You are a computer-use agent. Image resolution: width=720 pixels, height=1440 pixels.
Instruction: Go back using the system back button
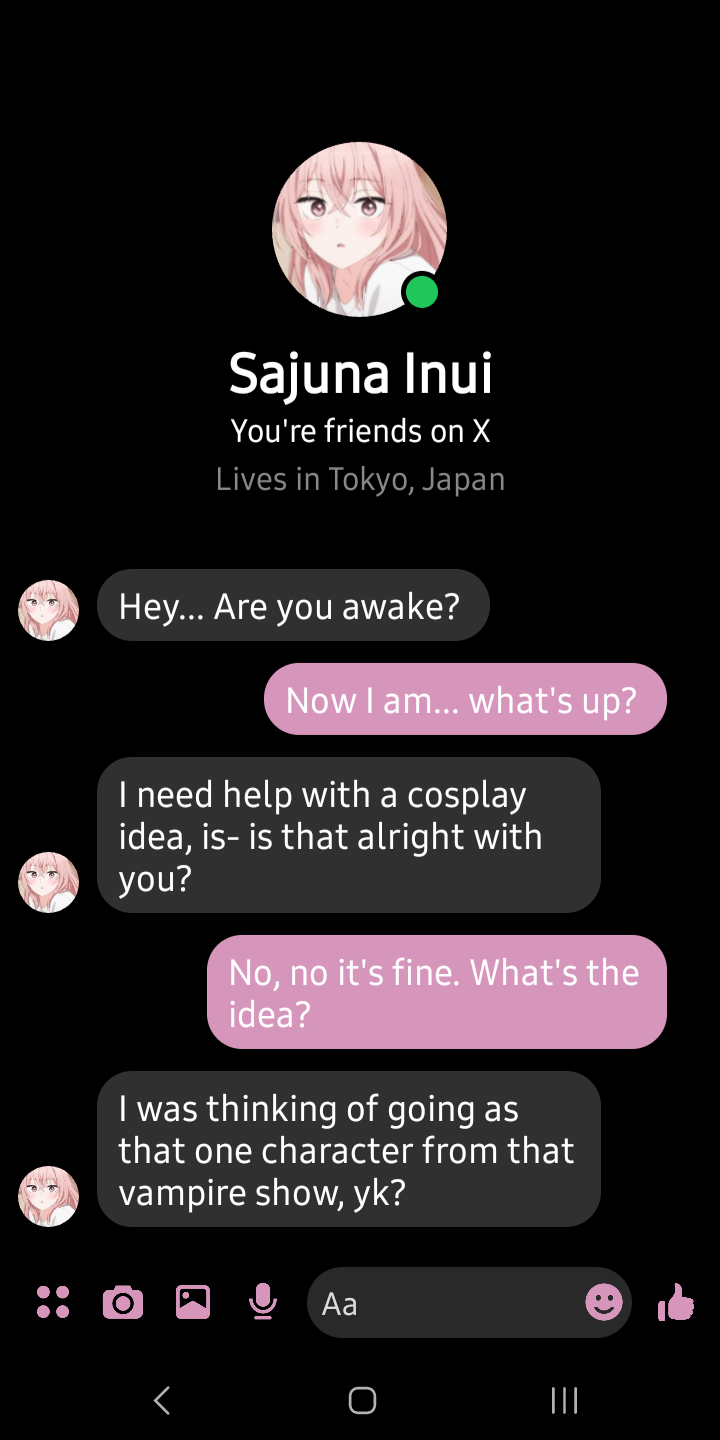pyautogui.click(x=162, y=1400)
